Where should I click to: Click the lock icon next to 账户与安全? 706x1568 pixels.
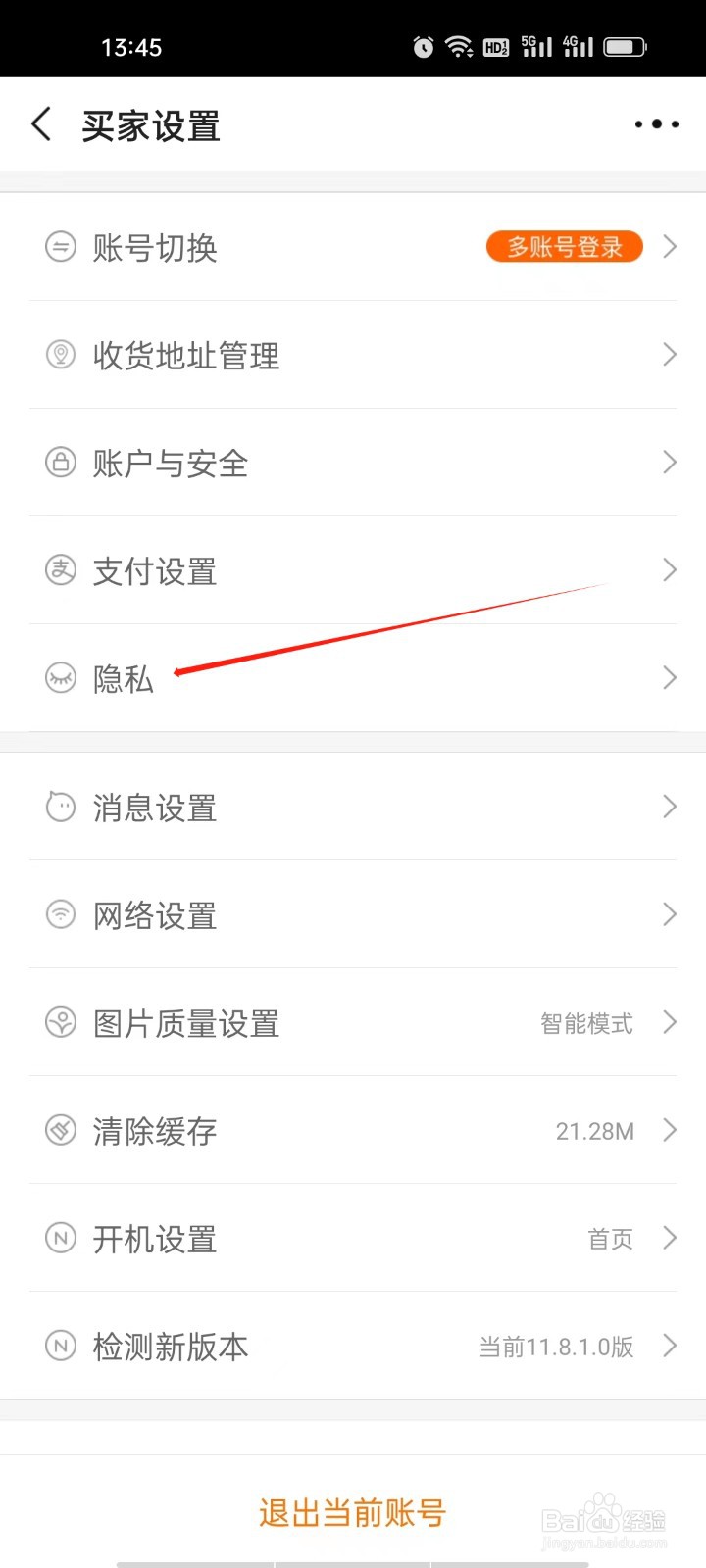coord(60,464)
